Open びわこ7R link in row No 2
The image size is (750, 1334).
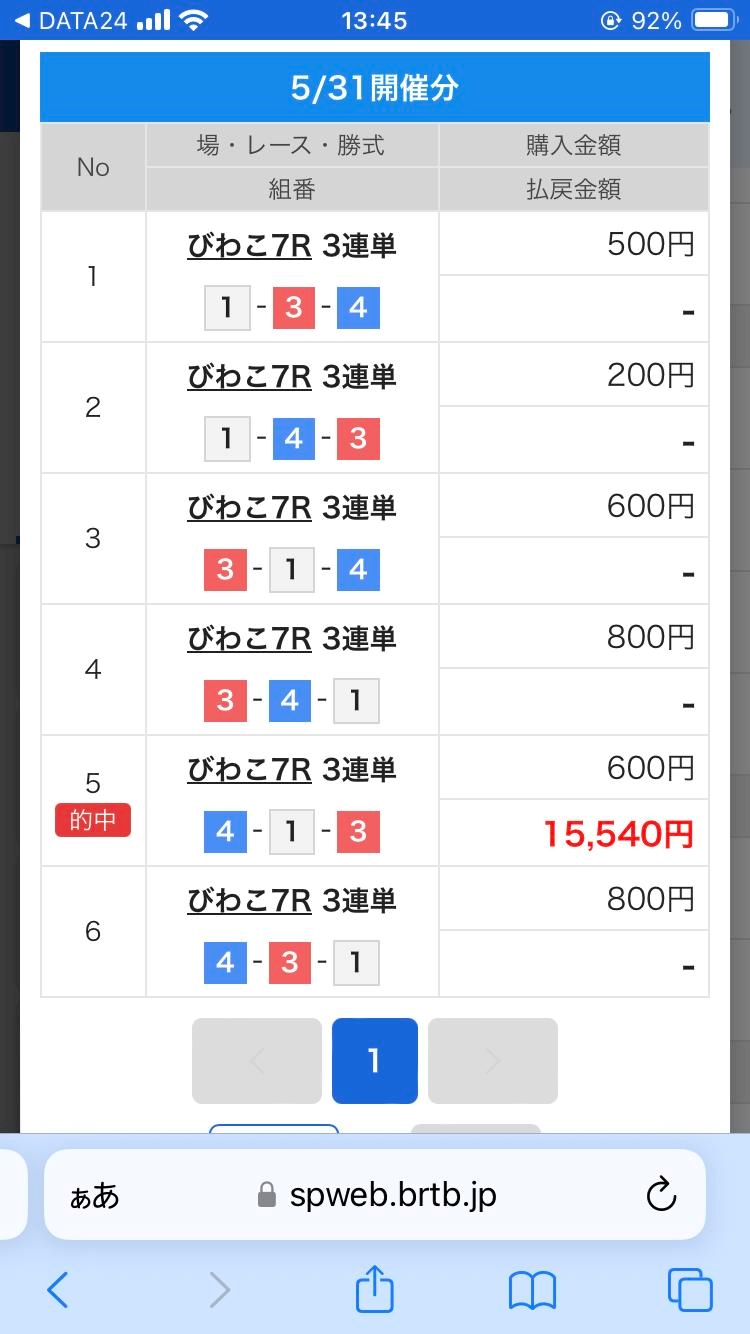(249, 376)
